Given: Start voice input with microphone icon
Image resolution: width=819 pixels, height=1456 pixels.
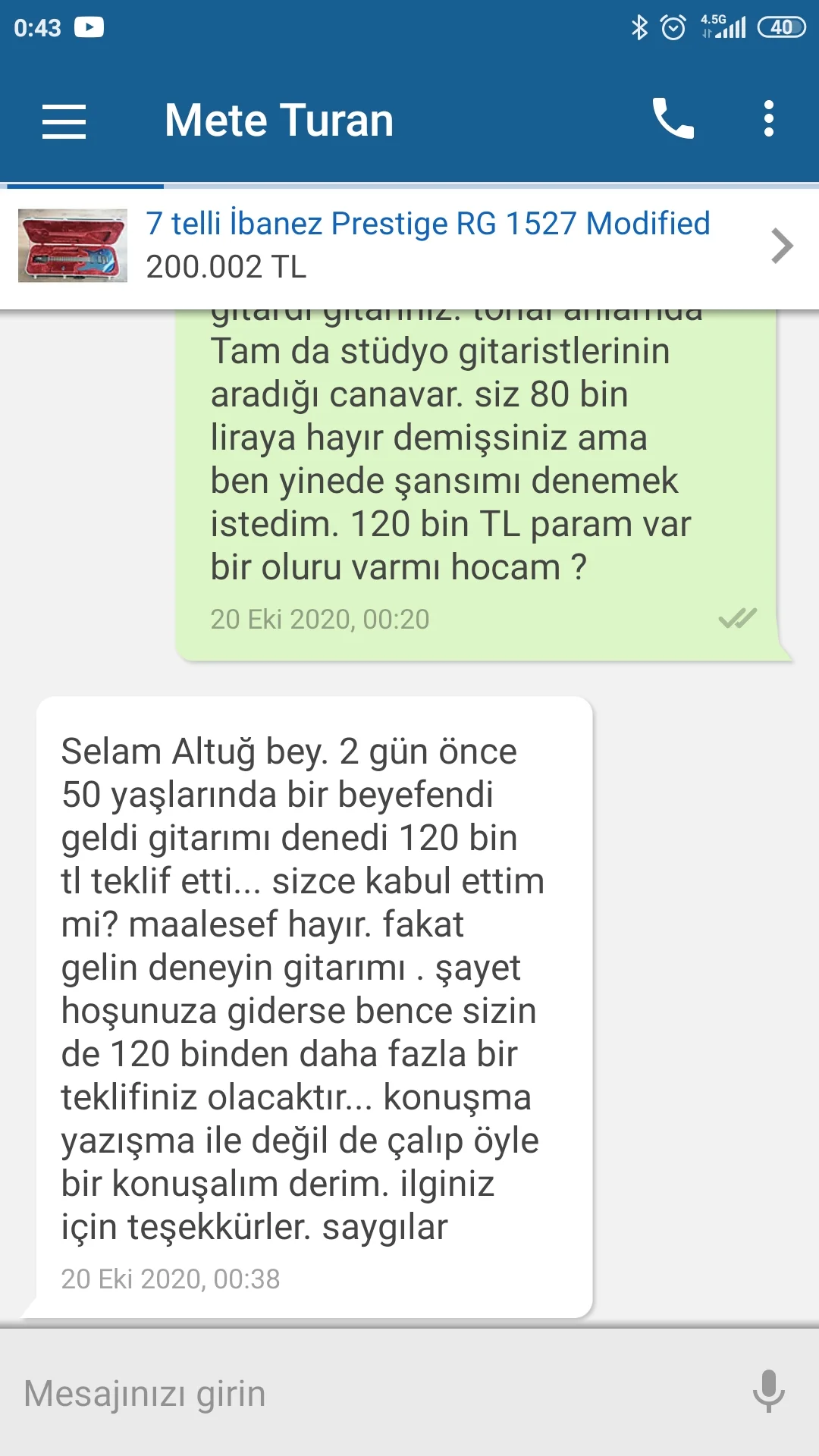Looking at the screenshot, I should coord(768,1391).
